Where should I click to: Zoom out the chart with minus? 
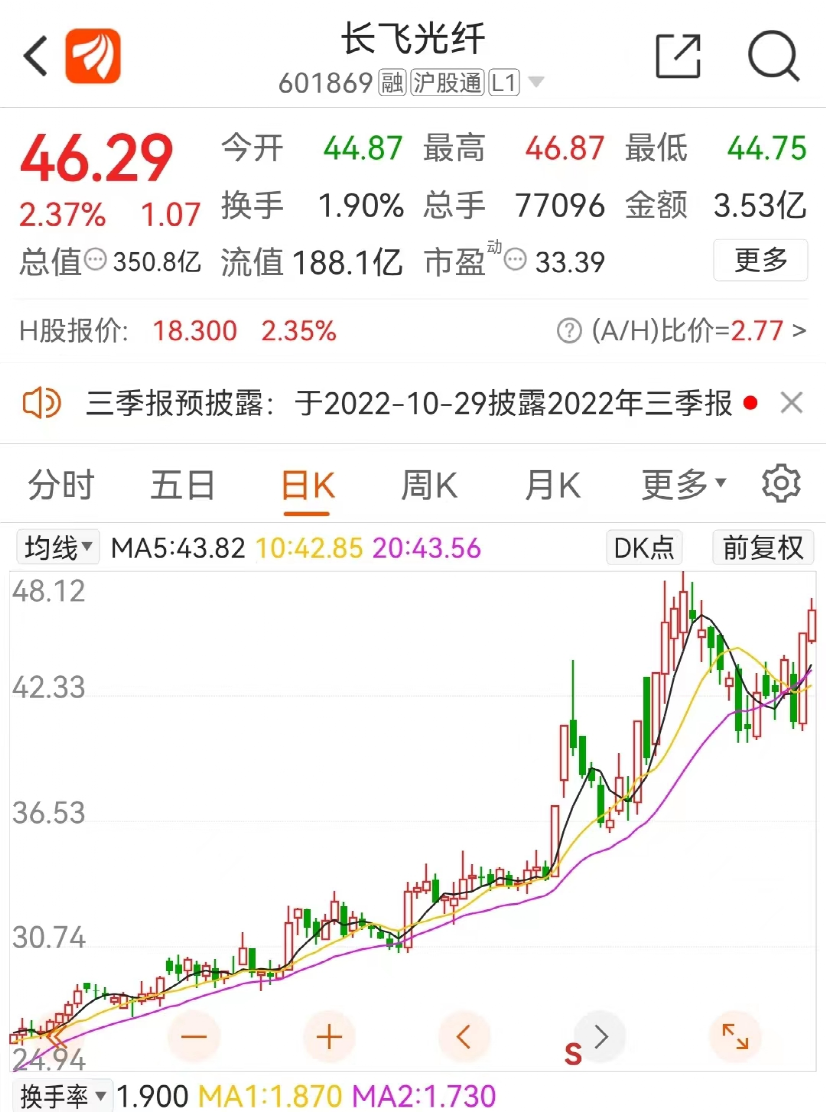coord(193,1036)
